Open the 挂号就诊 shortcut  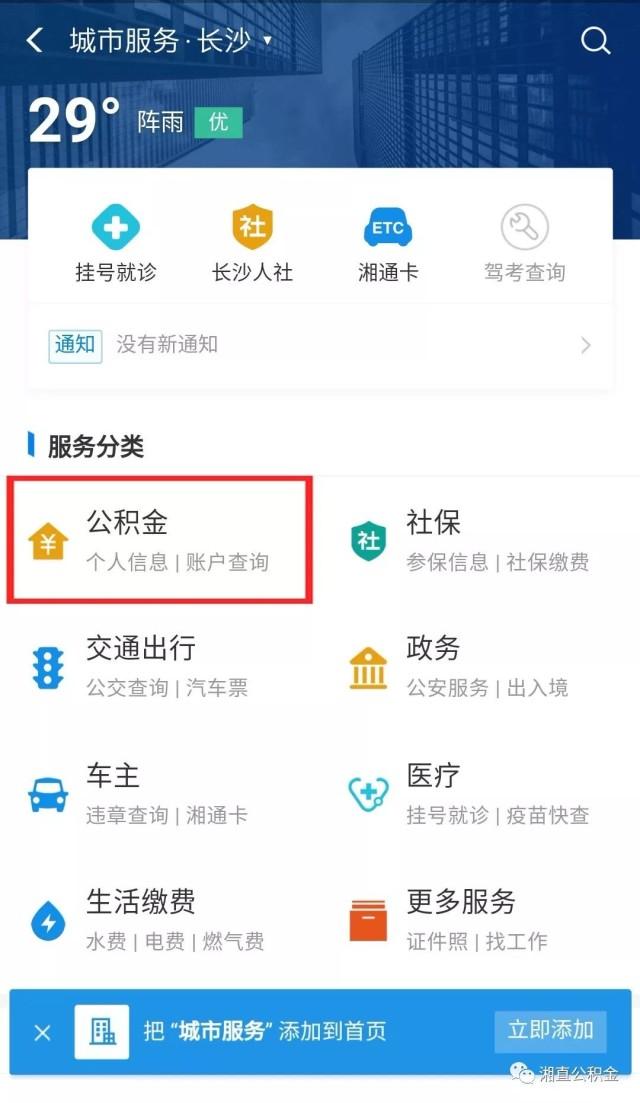pyautogui.click(x=116, y=243)
